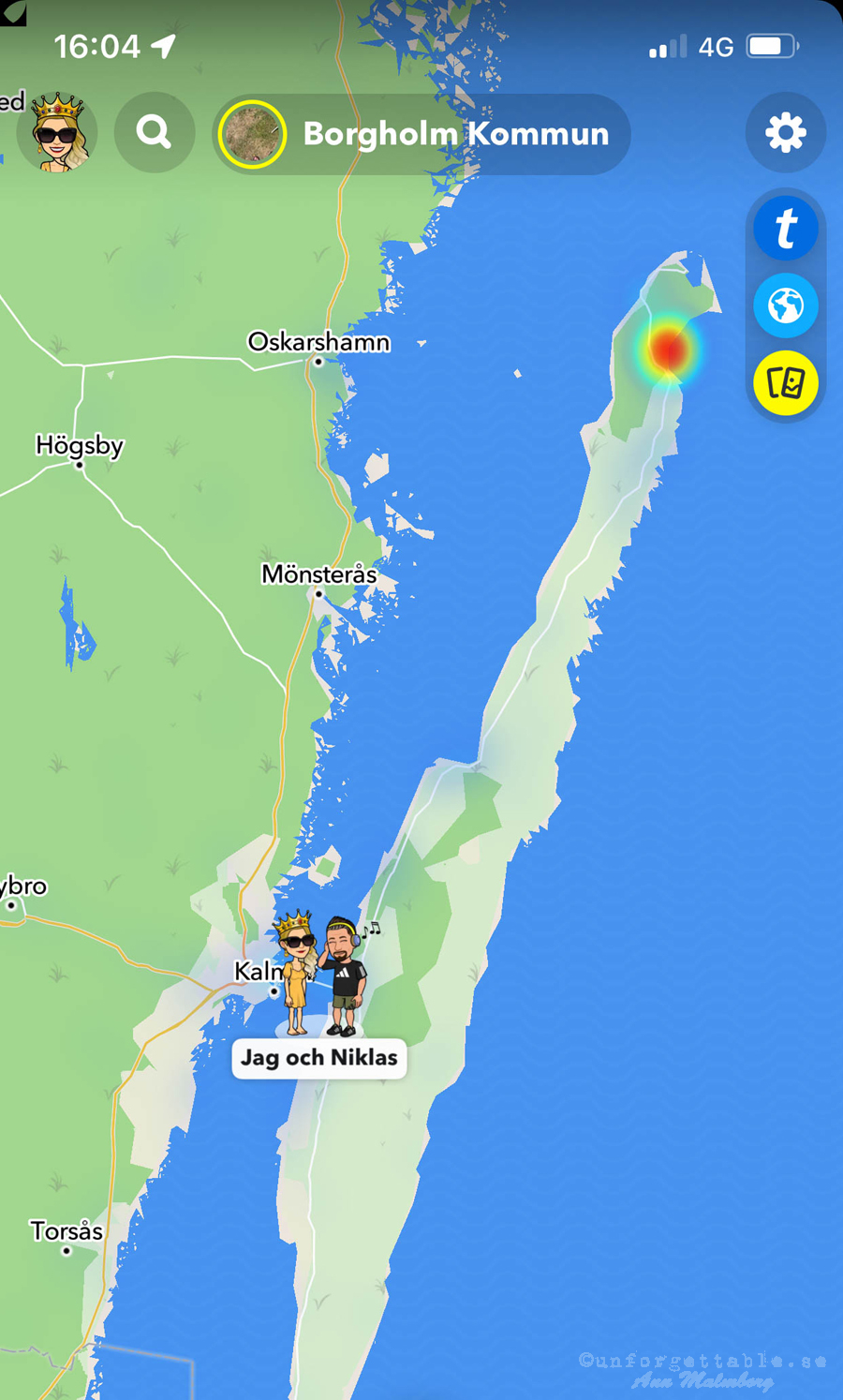Open the yellow Memories map layer
The width and height of the screenshot is (843, 1400).
tap(785, 383)
